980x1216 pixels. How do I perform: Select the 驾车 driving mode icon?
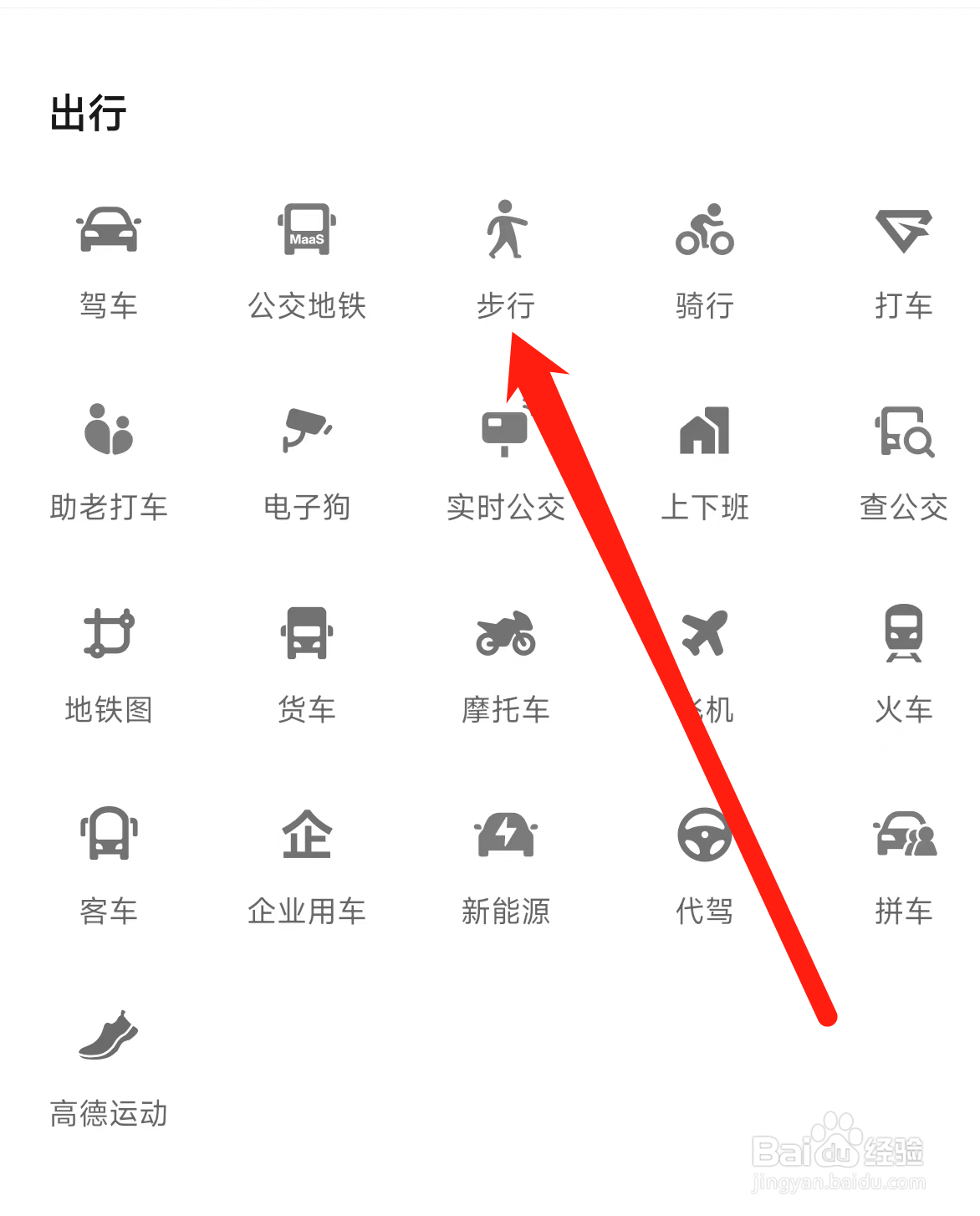(110, 232)
